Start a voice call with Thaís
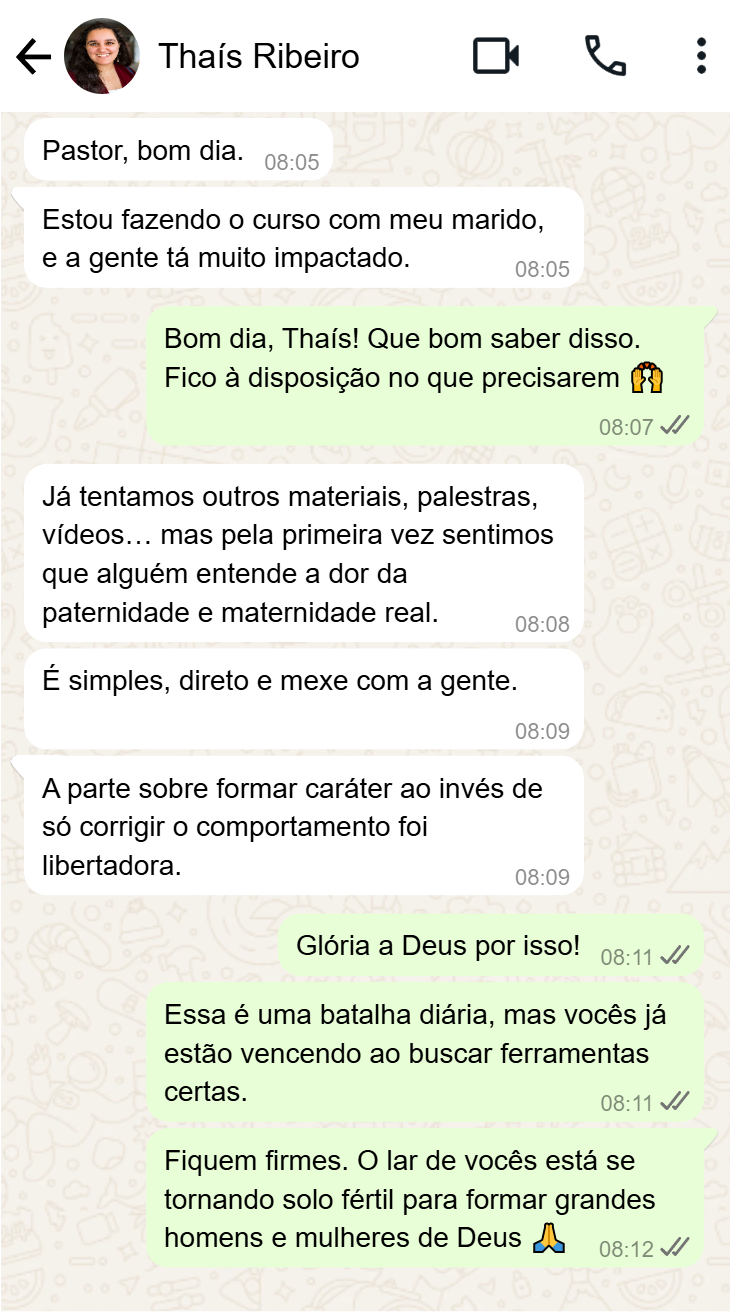Image resolution: width=730 pixels, height=1312 pixels. 605,57
